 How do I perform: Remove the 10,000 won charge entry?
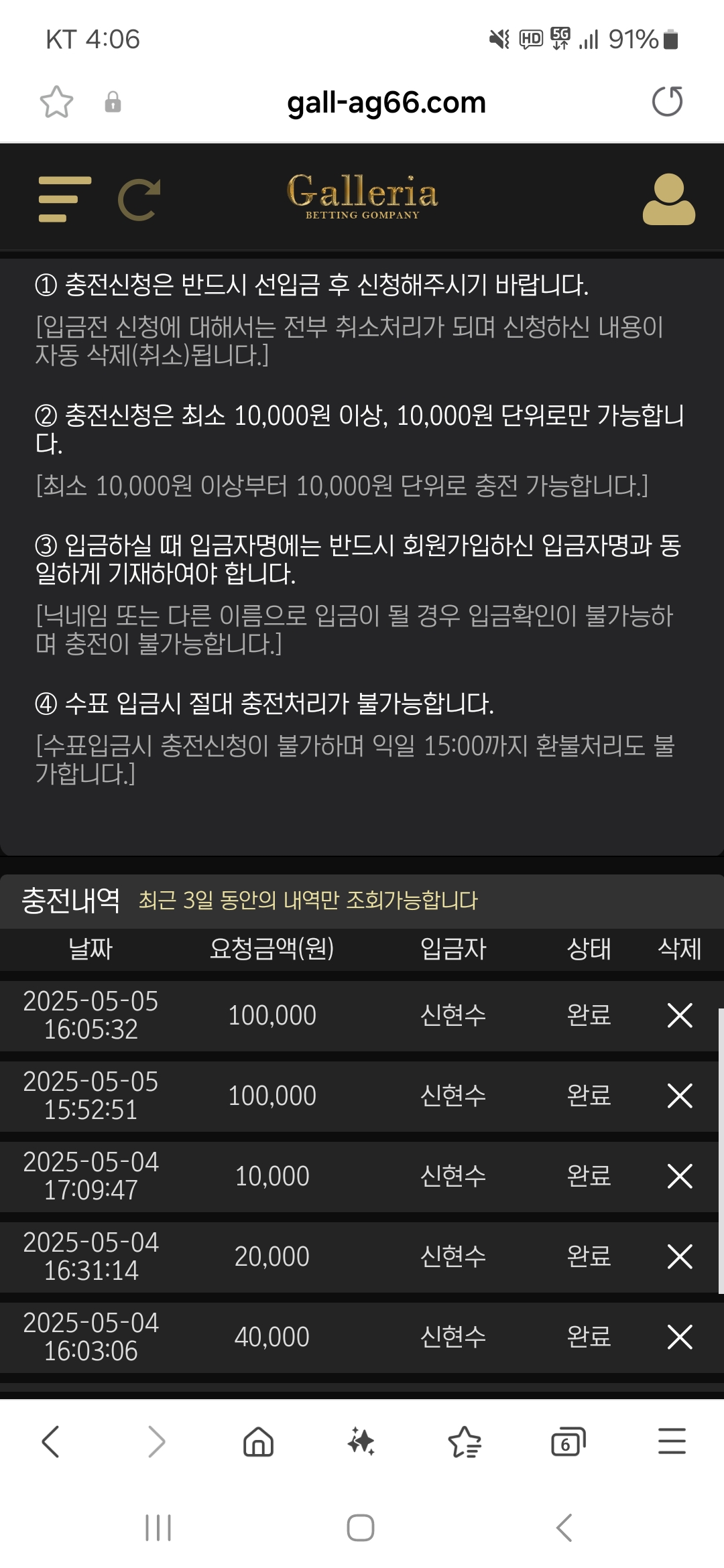[680, 1176]
